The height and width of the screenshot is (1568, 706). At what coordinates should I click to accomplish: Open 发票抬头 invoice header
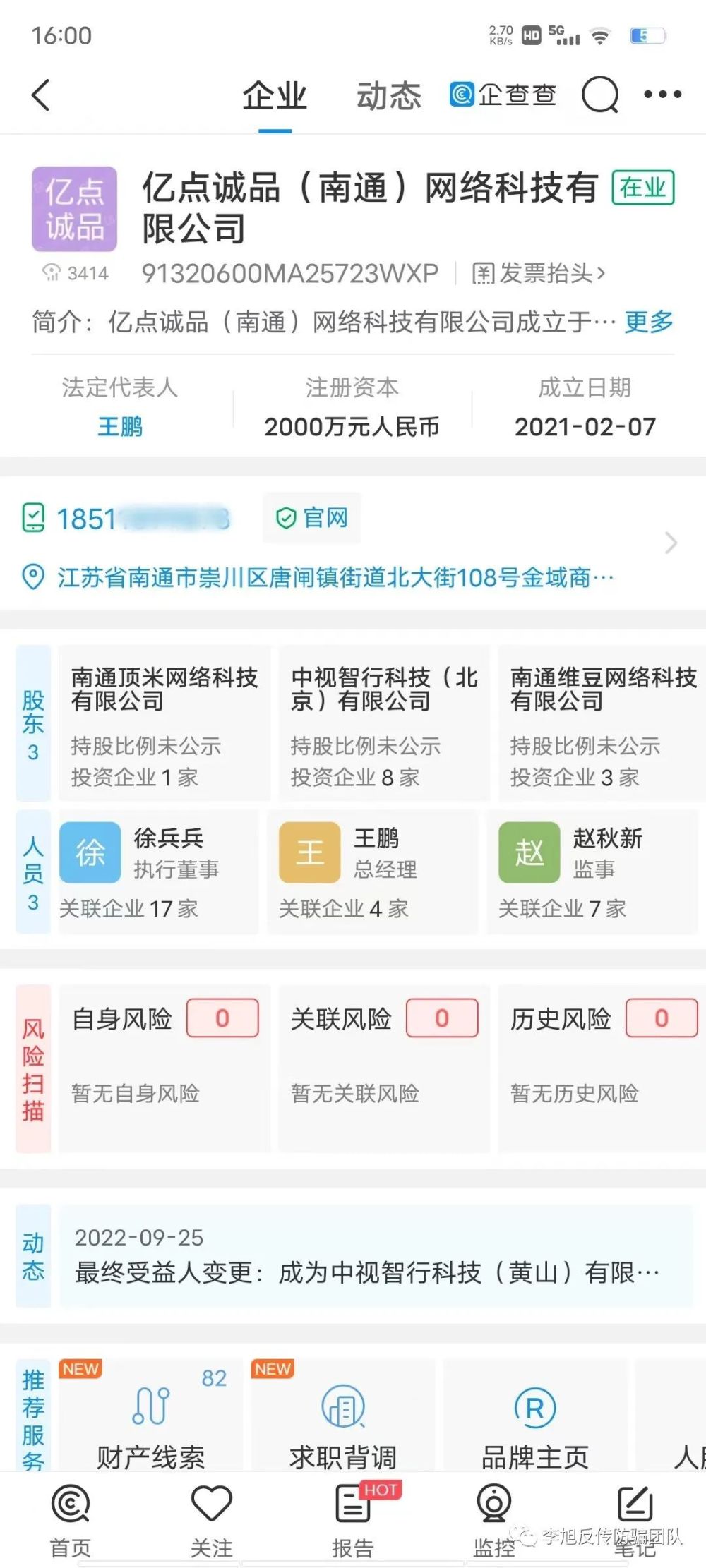click(538, 273)
